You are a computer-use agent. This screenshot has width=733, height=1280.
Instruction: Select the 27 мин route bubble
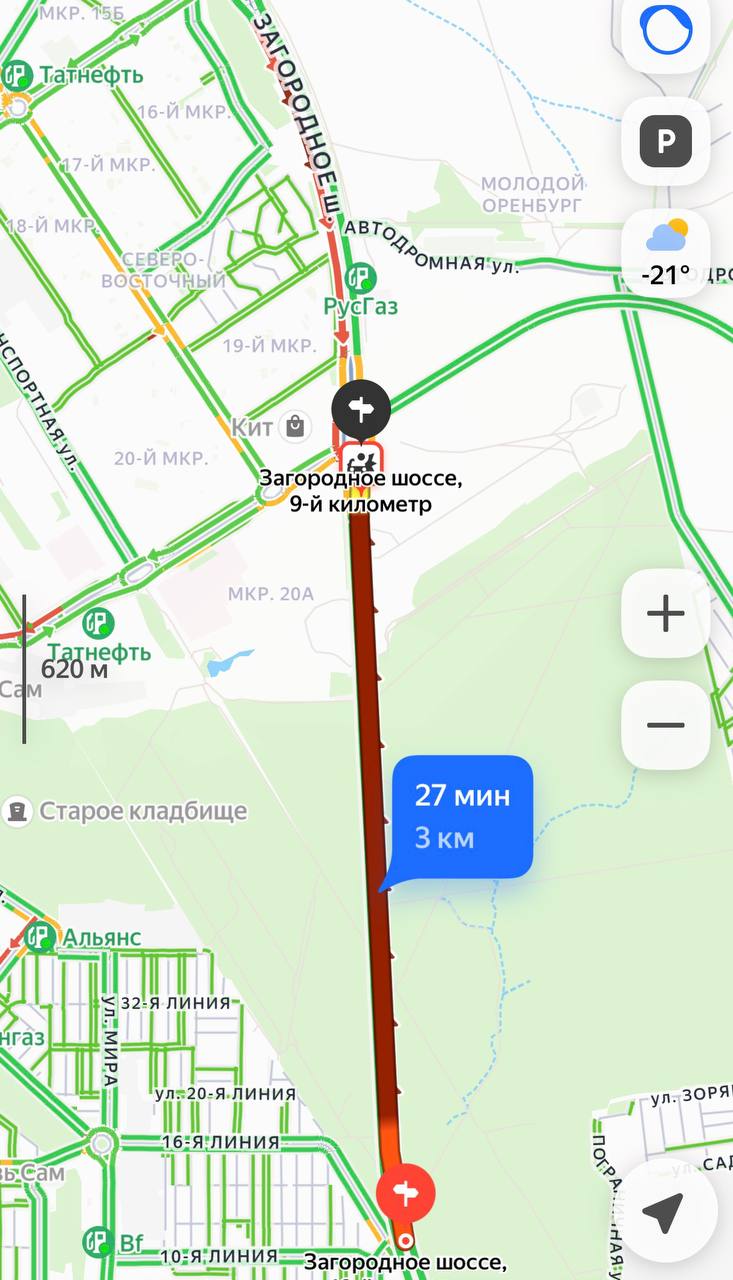462,815
